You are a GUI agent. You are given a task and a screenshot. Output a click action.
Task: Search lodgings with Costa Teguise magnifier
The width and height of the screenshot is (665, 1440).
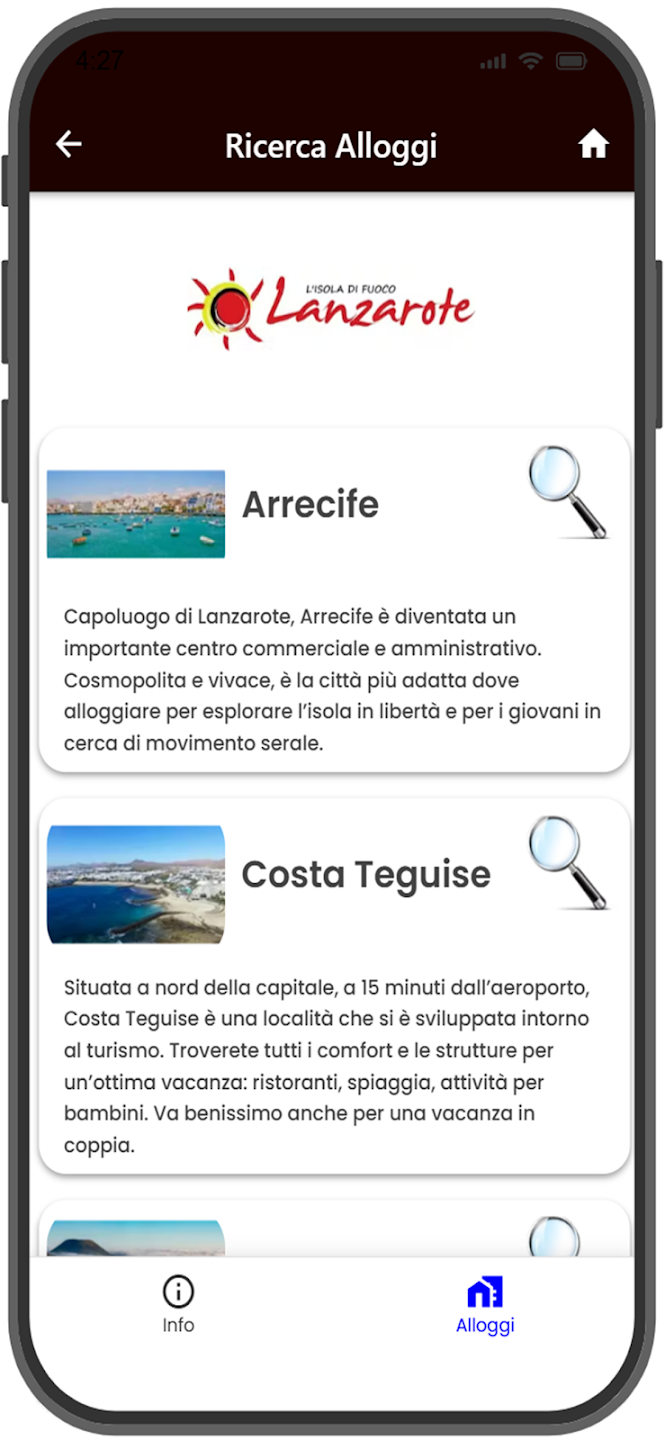coord(567,862)
